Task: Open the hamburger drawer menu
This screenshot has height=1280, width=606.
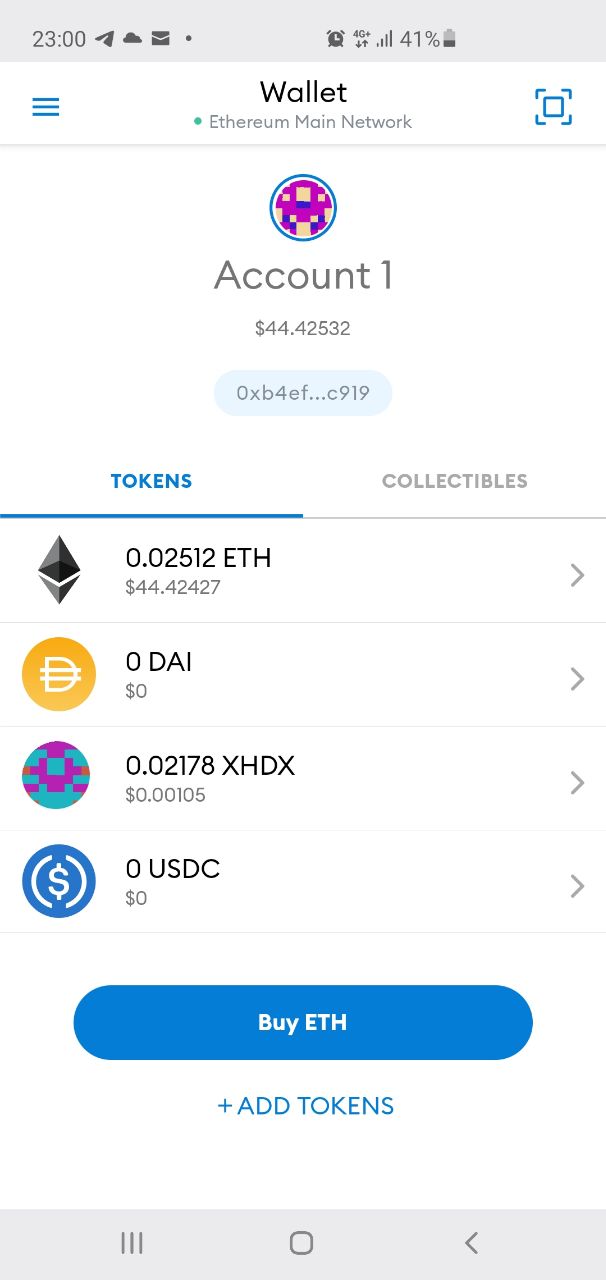Action: tap(46, 107)
